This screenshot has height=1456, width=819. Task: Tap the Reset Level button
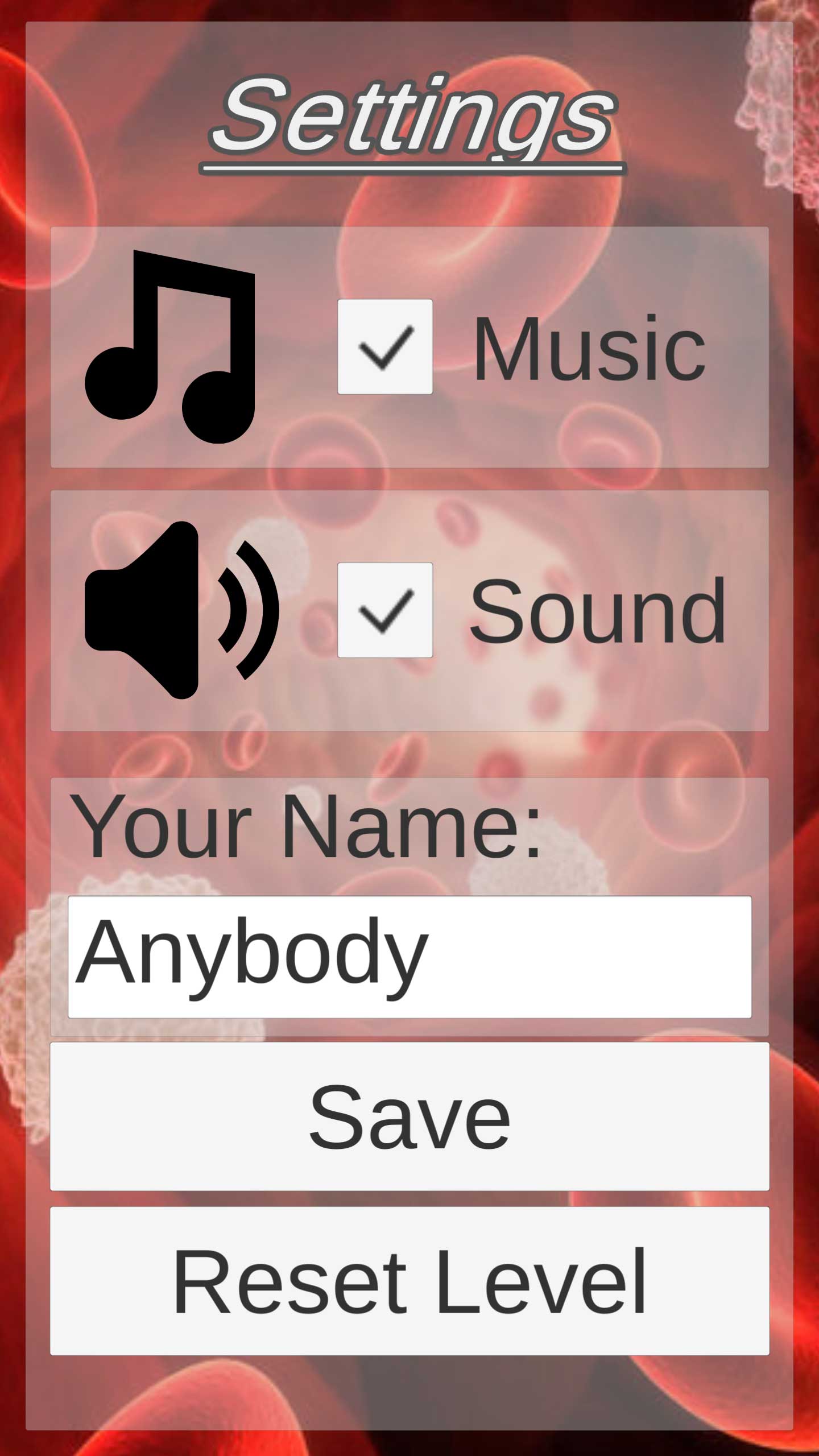pyautogui.click(x=409, y=1281)
